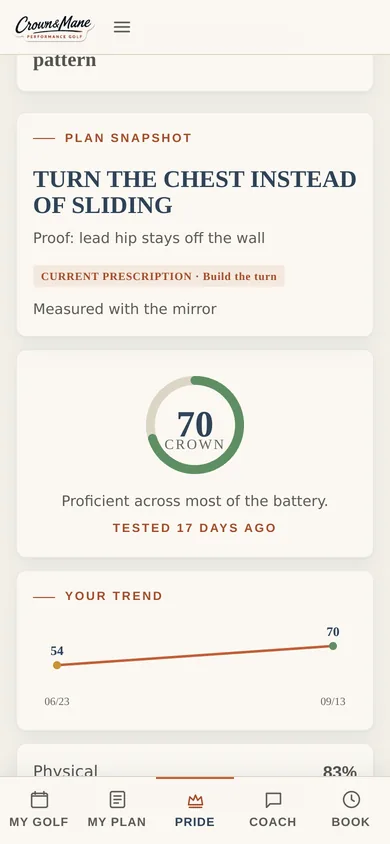
Task: Switch to the Book tab
Action: (351, 810)
